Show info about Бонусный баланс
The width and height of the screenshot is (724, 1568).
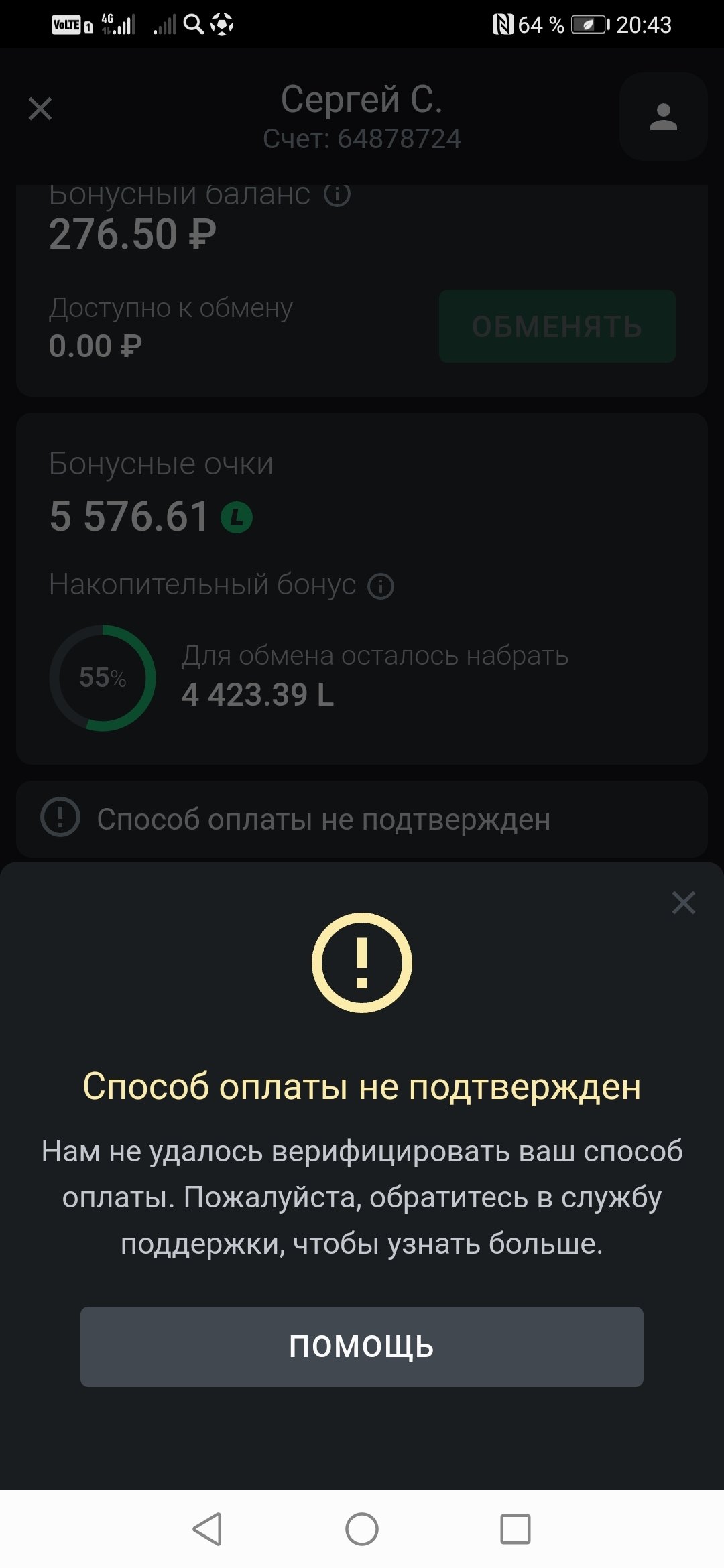tap(337, 195)
